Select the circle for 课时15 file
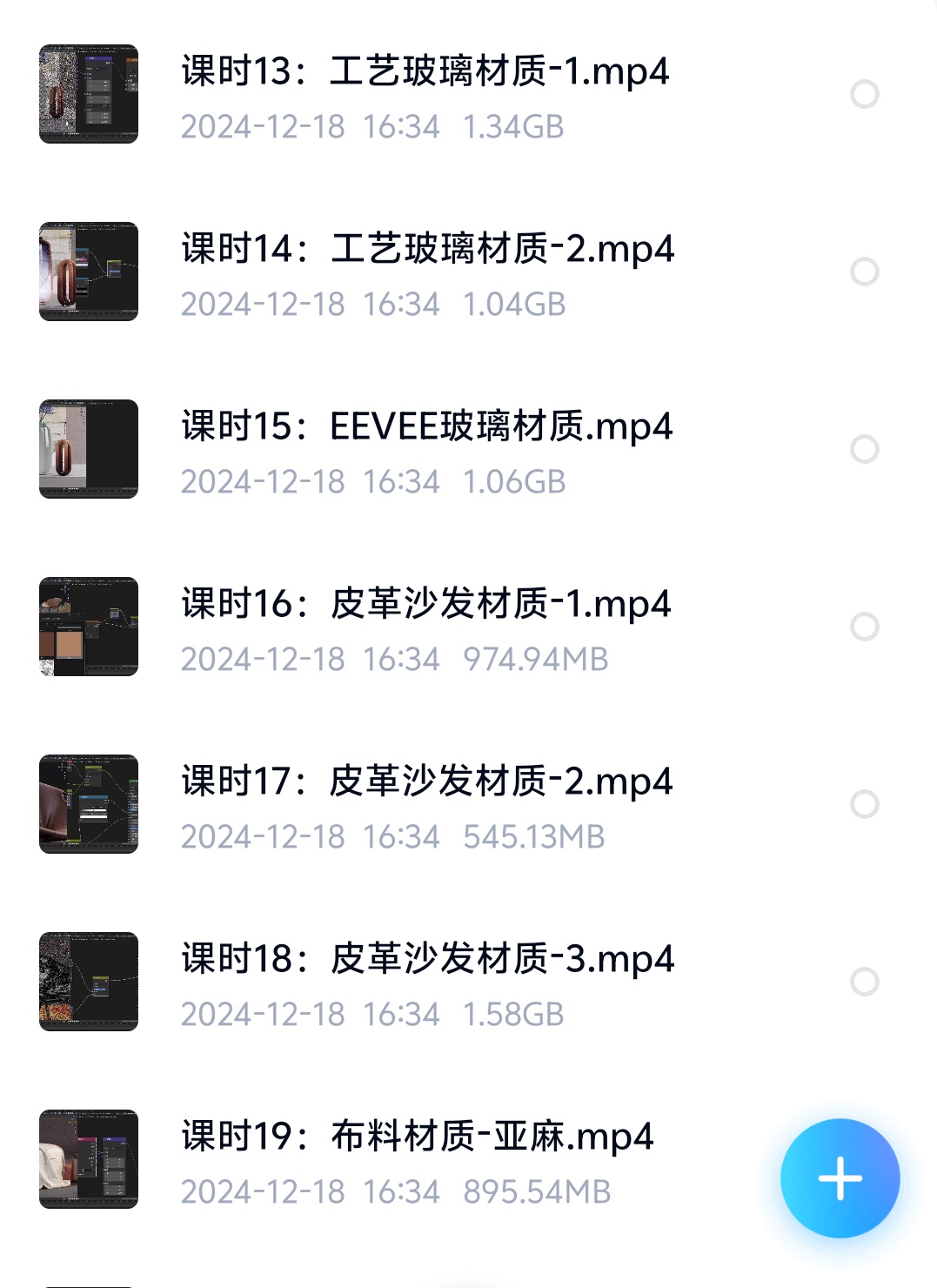937x1288 pixels. tap(864, 449)
